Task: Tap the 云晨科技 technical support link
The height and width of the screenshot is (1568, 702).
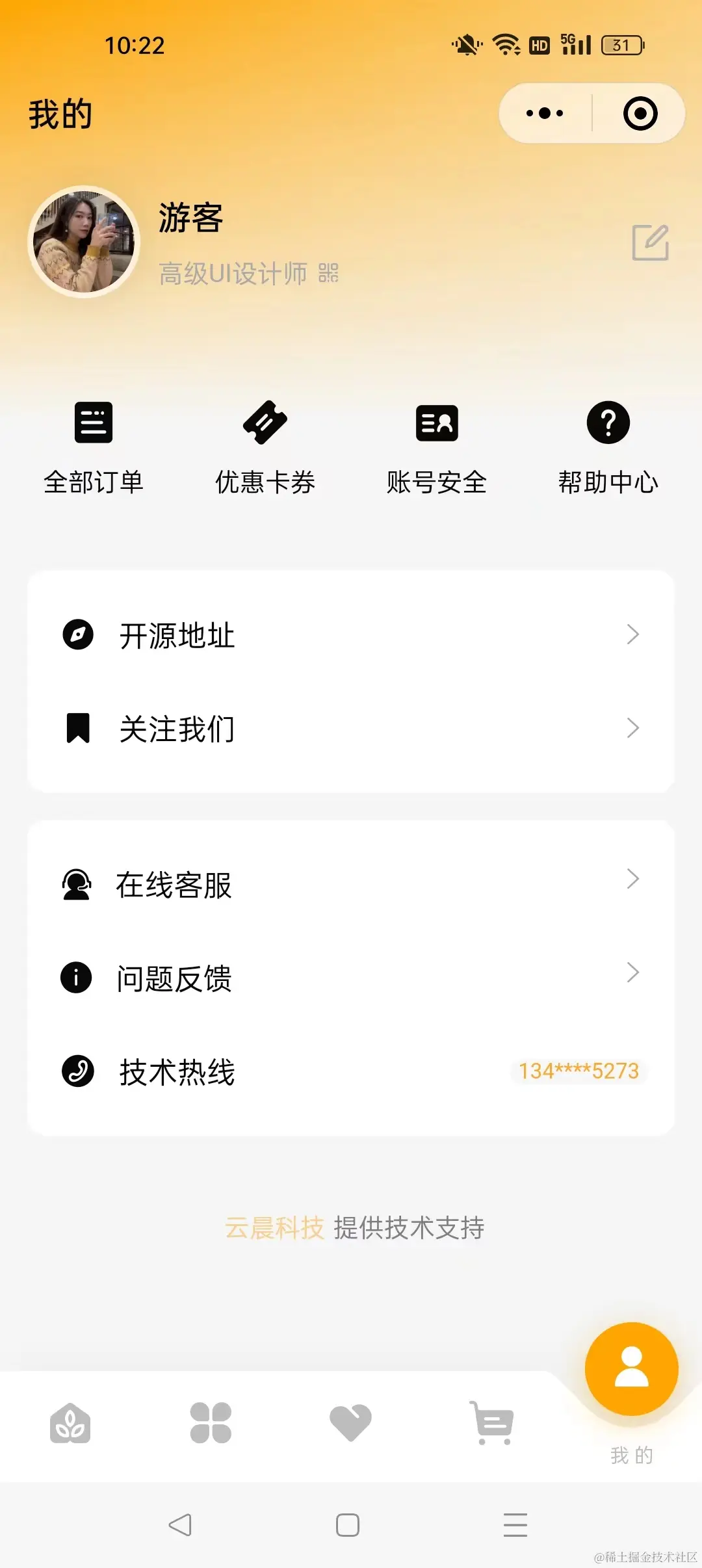Action: [x=274, y=1228]
